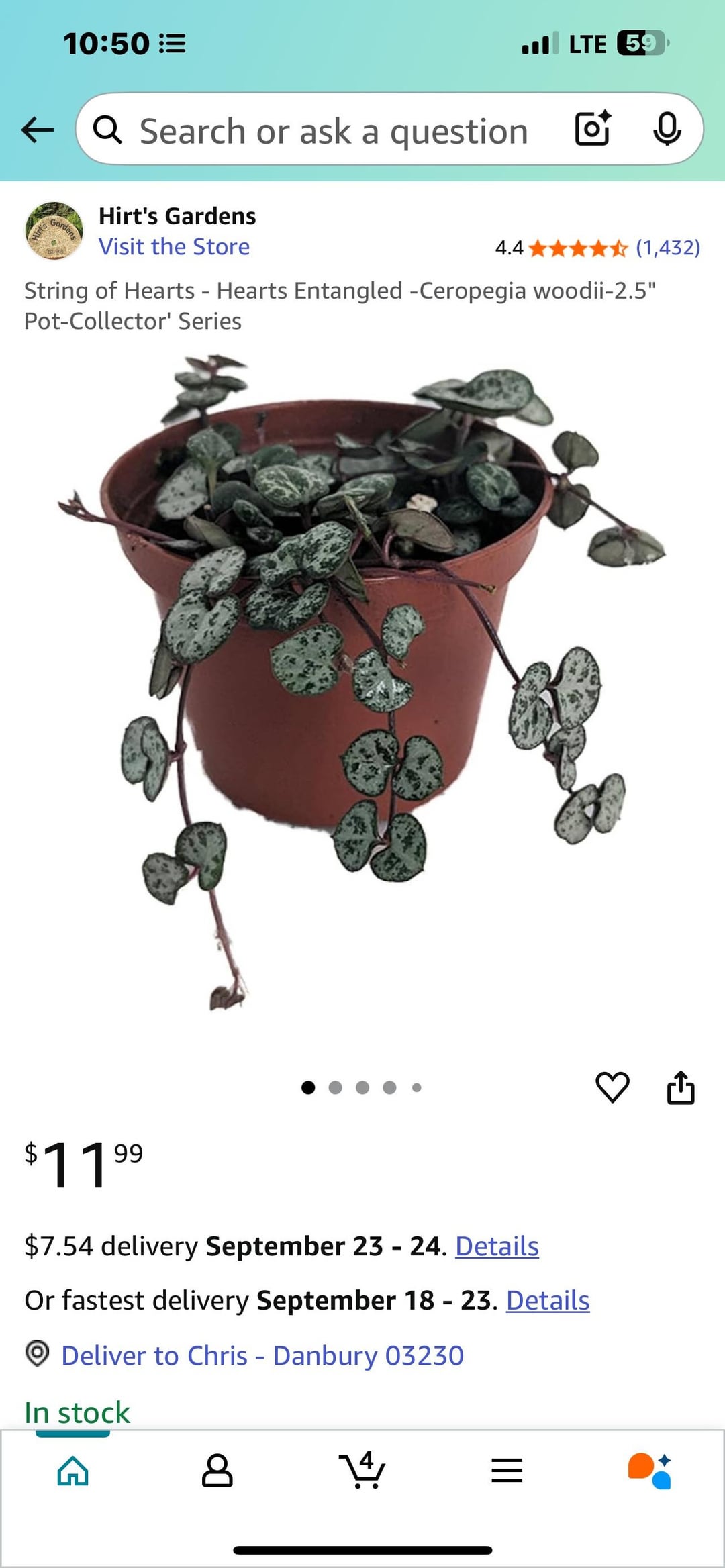Change delivery address from Chris - Danbury 03230

click(x=262, y=1355)
